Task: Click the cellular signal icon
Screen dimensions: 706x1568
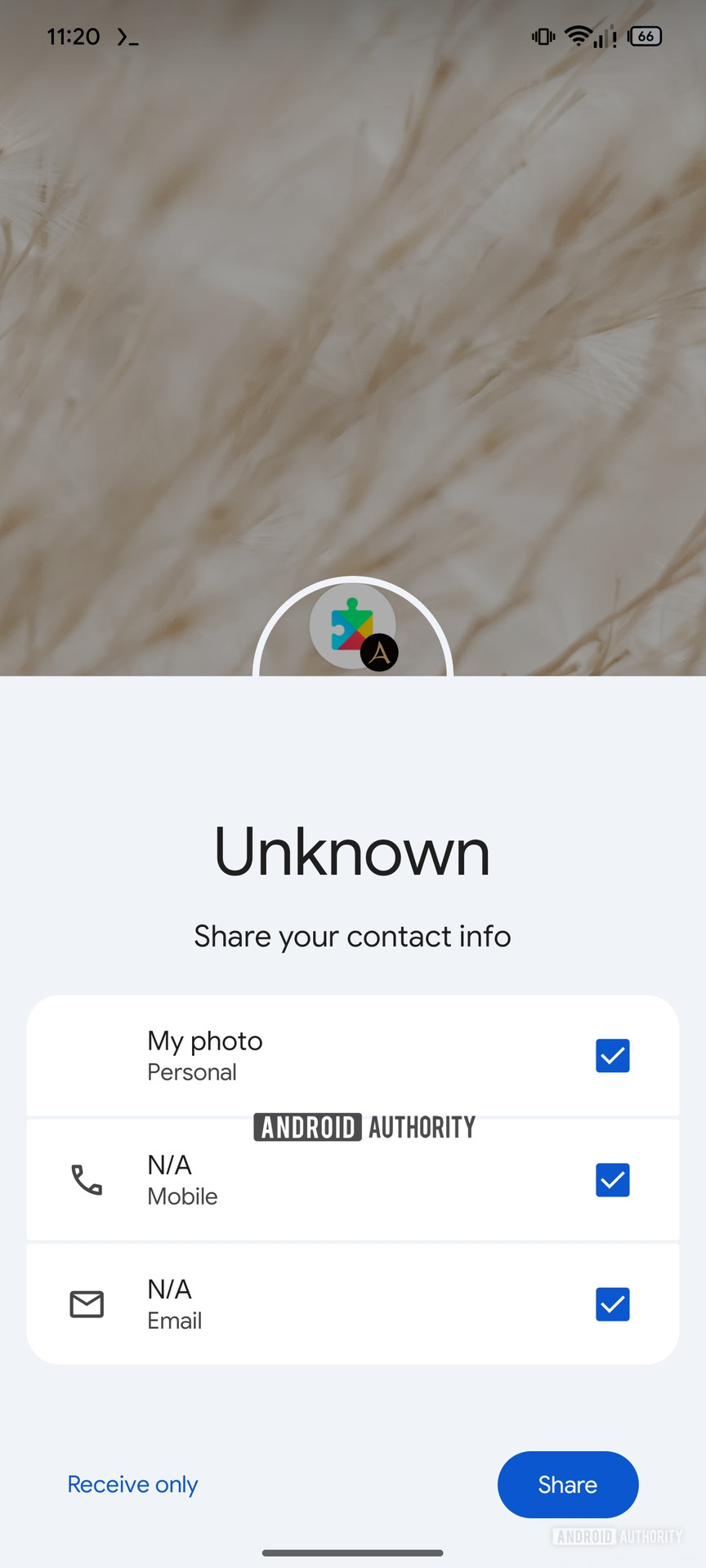Action: pyautogui.click(x=605, y=36)
